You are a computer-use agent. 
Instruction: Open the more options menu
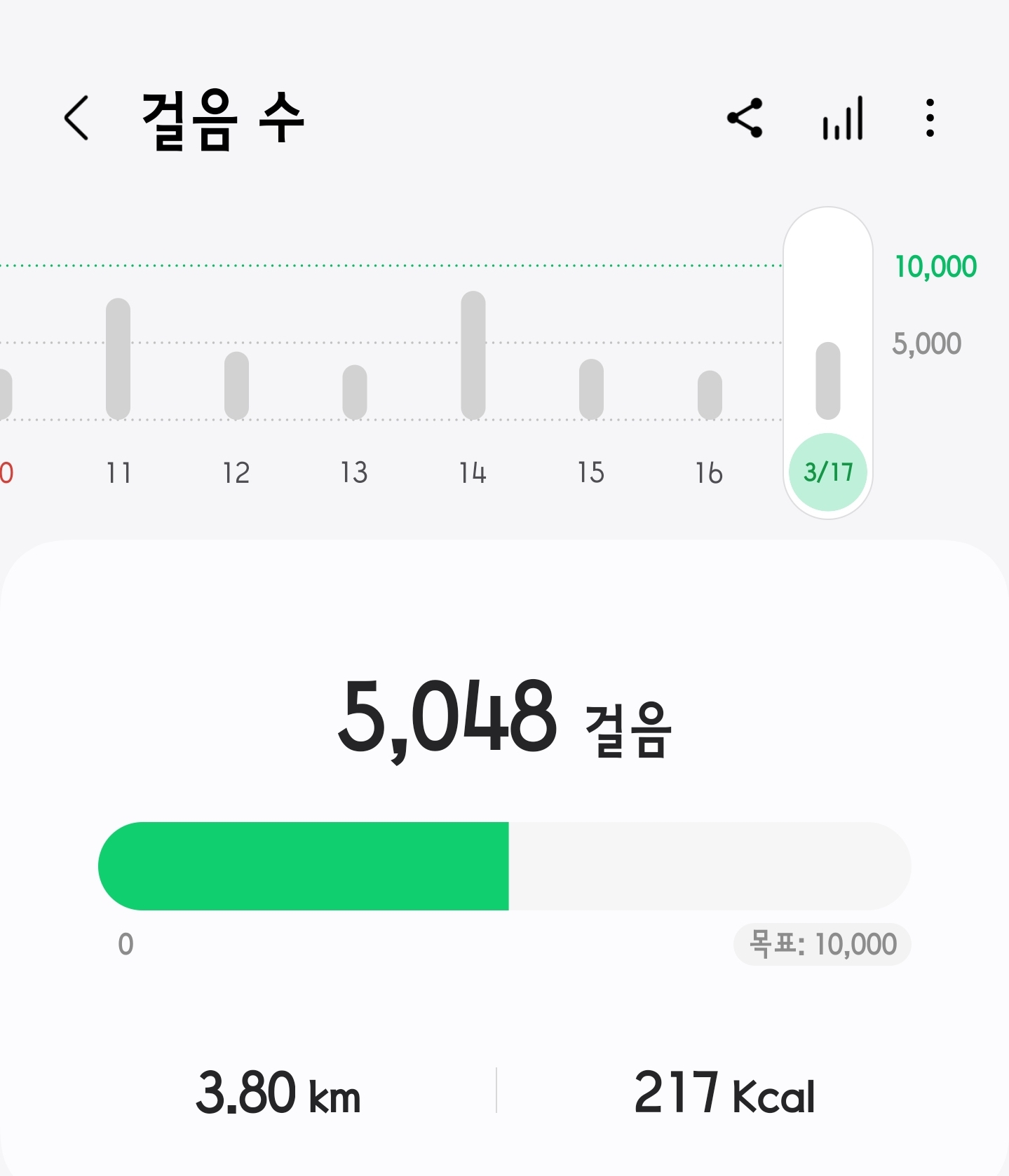coord(930,118)
